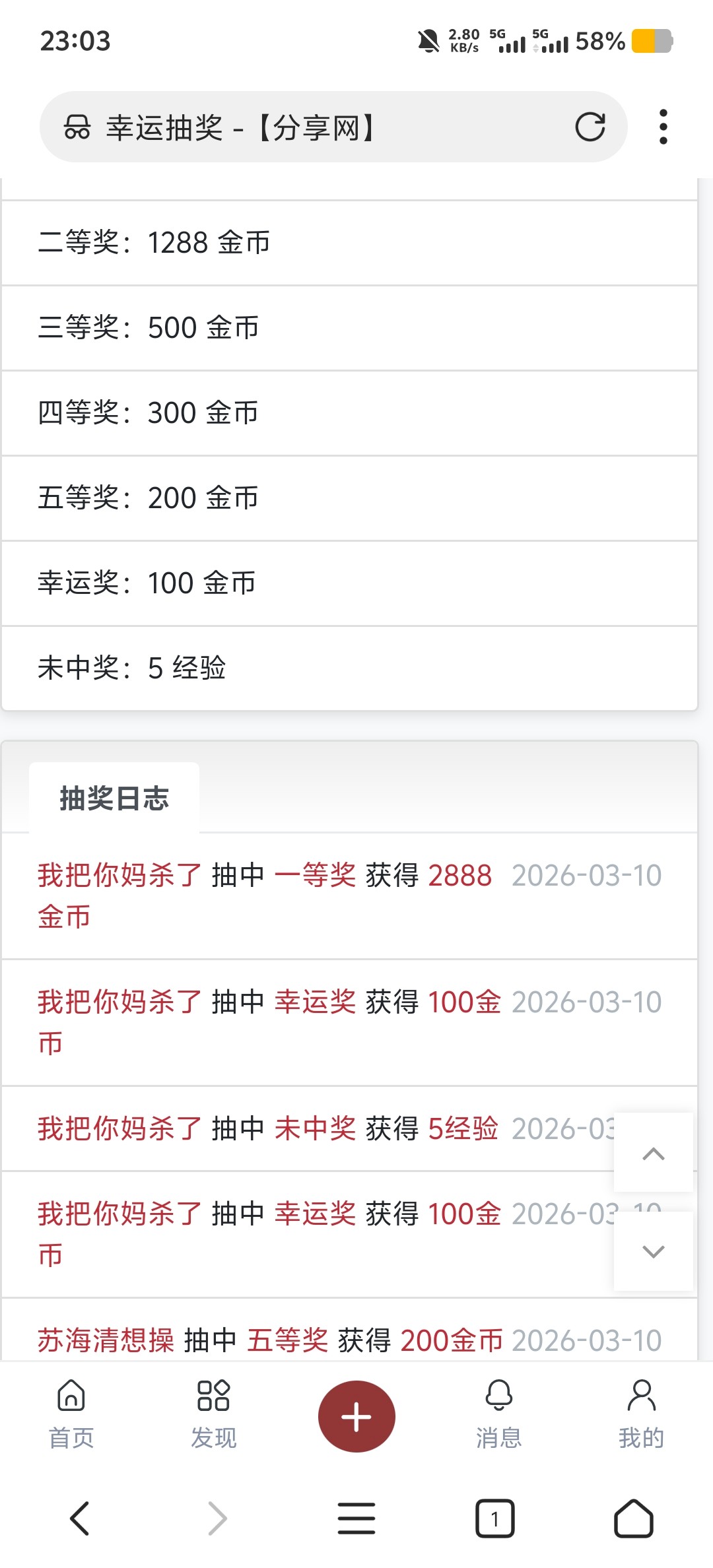
Task: Create a new post with the plus button
Action: 356,1416
